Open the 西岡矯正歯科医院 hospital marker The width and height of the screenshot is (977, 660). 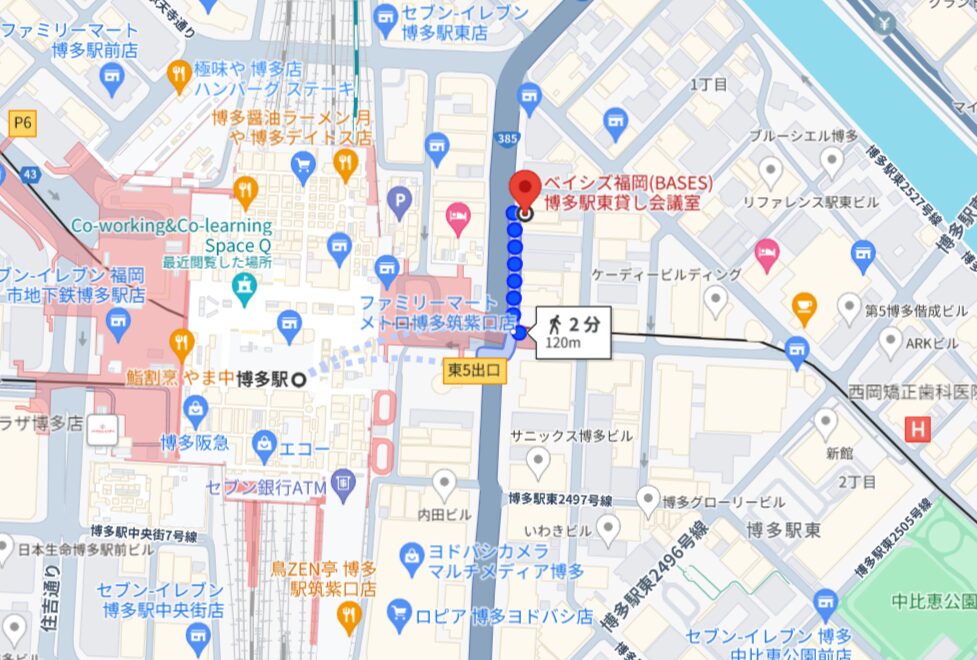point(915,430)
